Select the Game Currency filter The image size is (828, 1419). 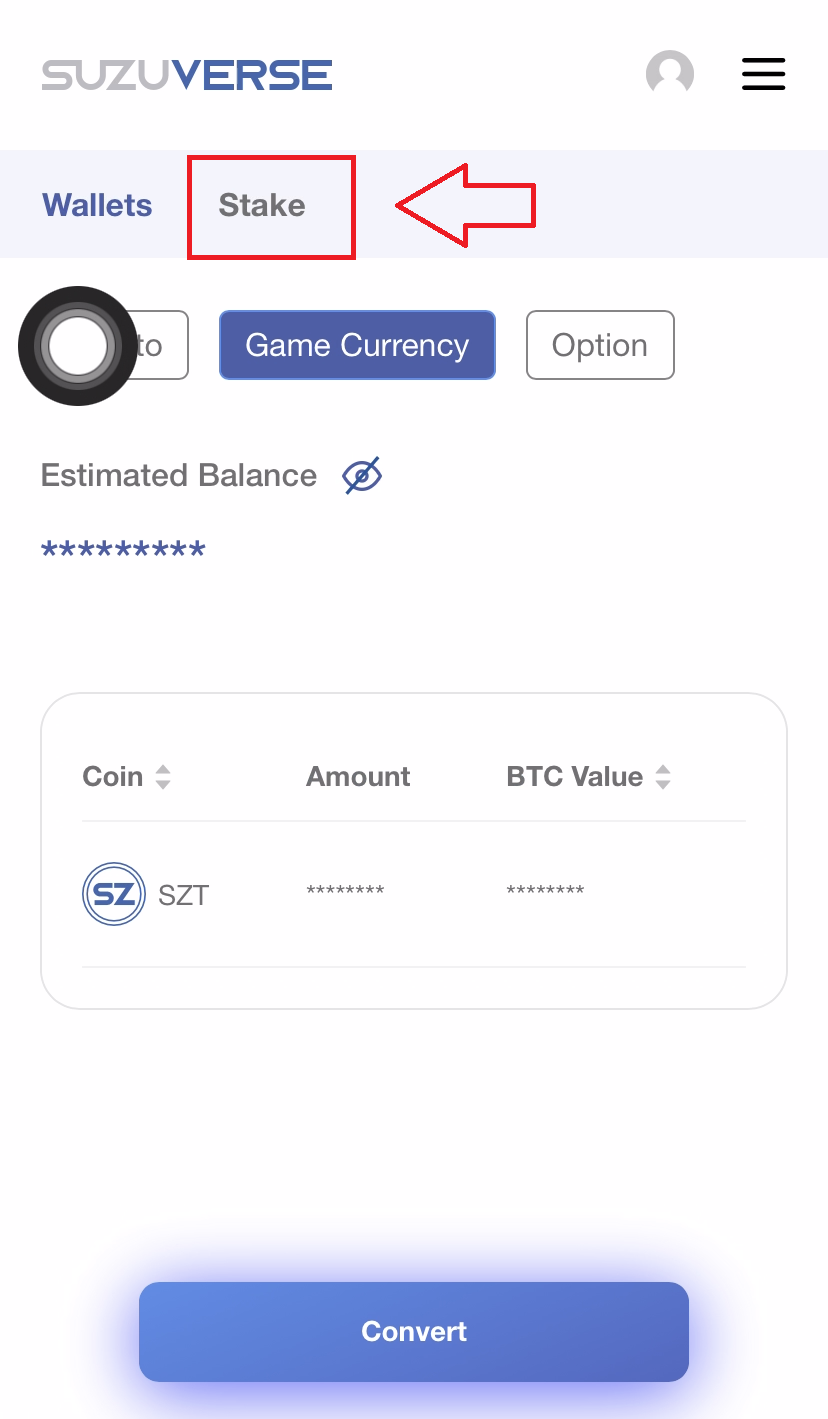click(x=357, y=345)
